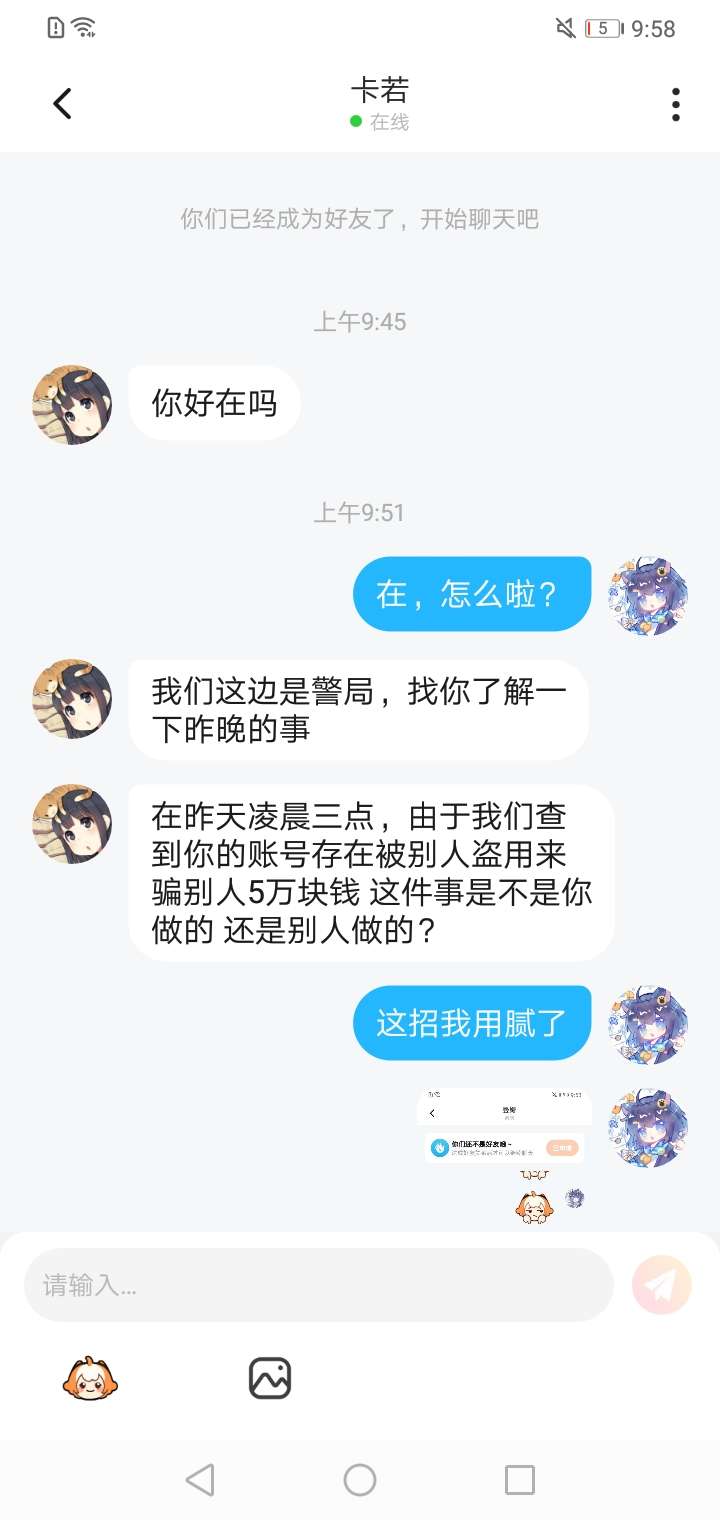
Task: Open the three-dot overflow menu
Action: click(x=676, y=104)
